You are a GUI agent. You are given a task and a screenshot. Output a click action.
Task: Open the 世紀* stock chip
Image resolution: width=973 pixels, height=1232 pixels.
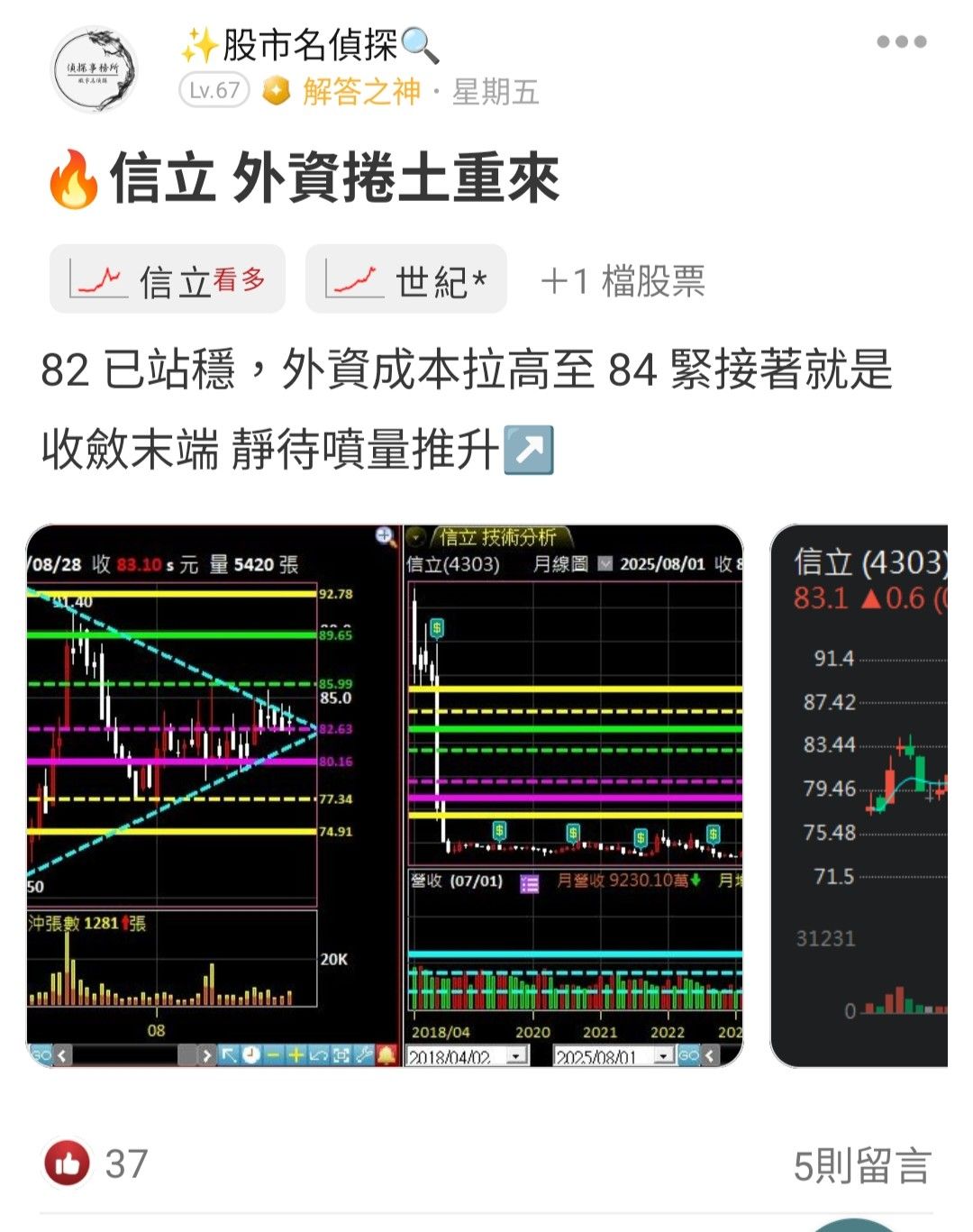[406, 280]
